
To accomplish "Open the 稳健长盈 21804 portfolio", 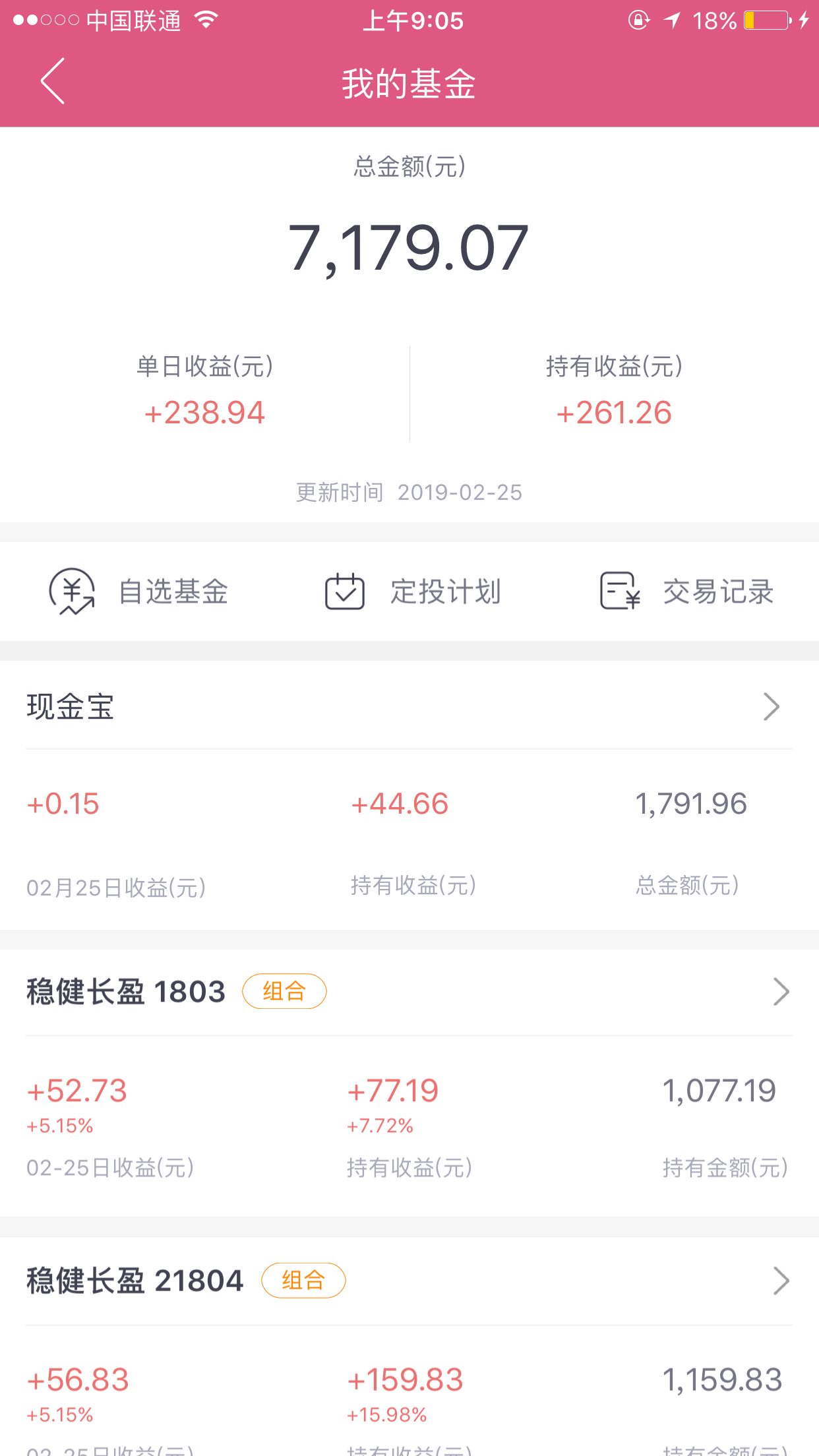I will (409, 1281).
